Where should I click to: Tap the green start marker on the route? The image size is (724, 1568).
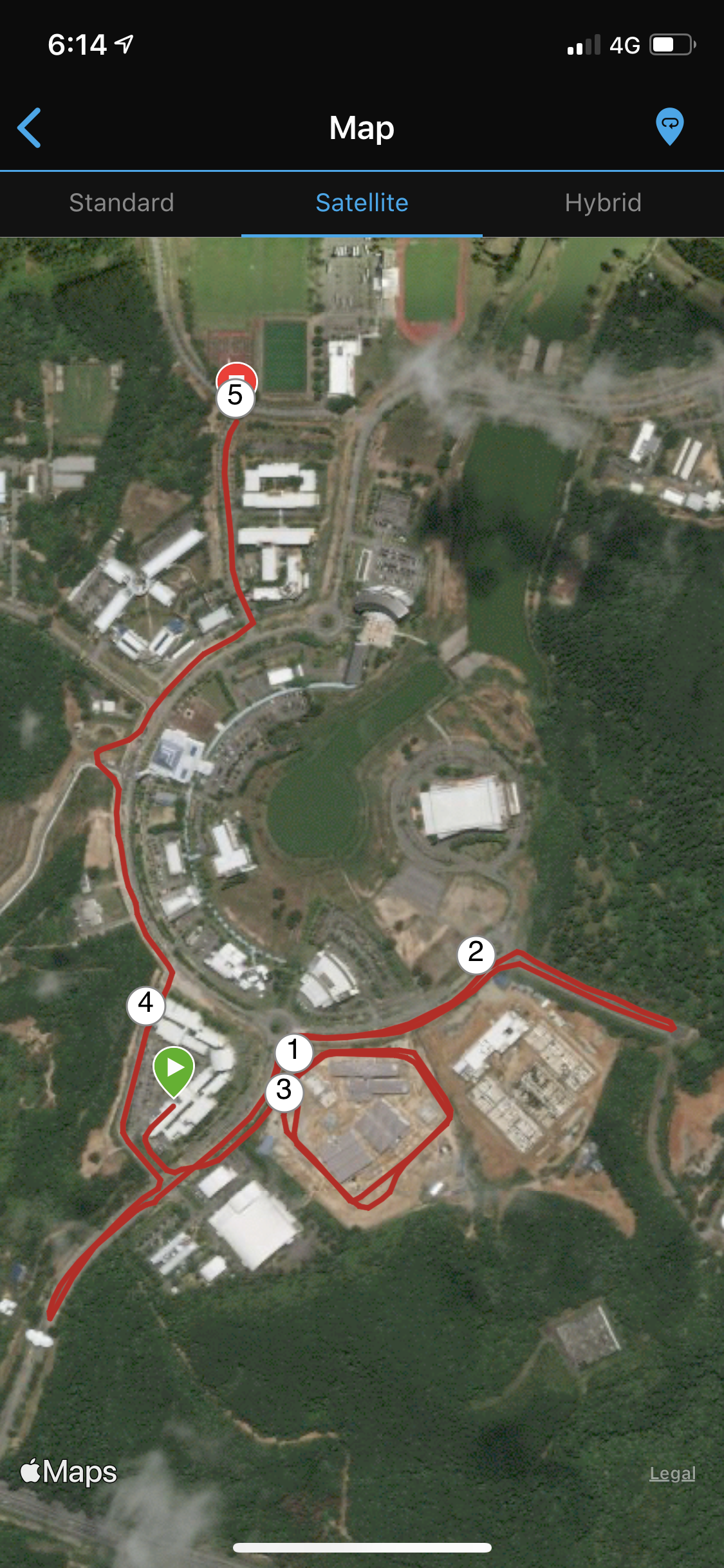point(174,1069)
